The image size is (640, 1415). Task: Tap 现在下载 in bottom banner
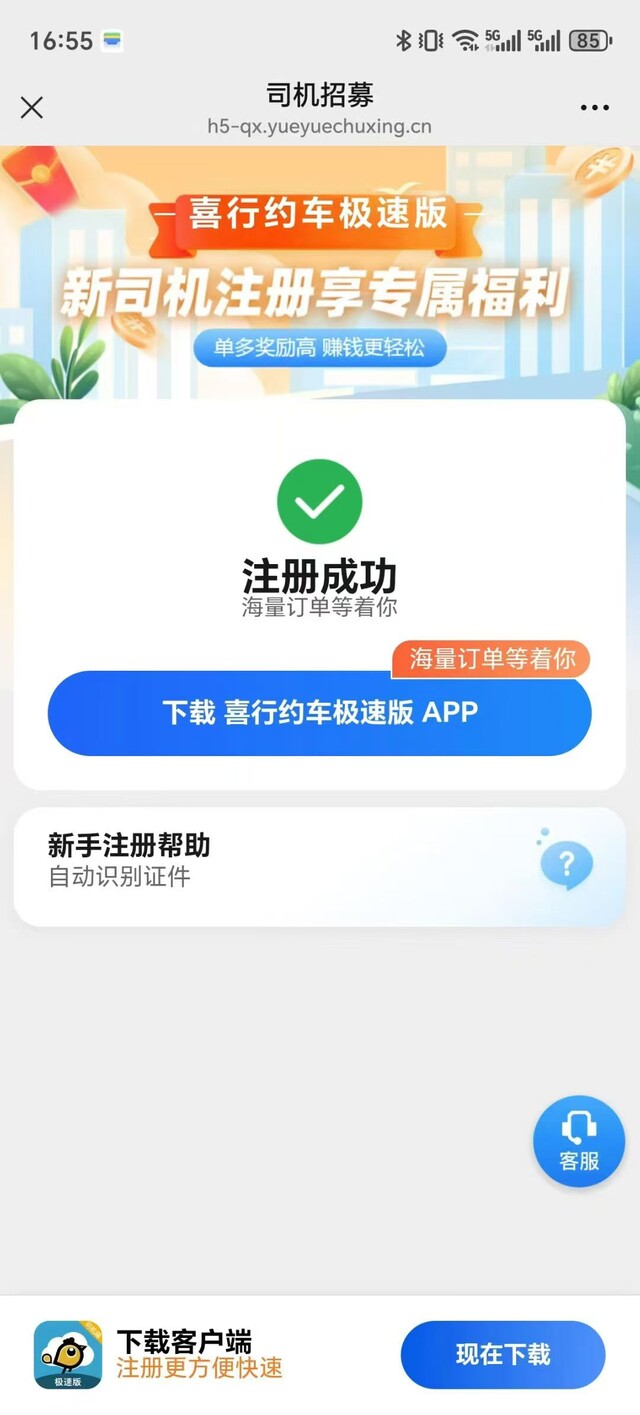pos(503,1355)
